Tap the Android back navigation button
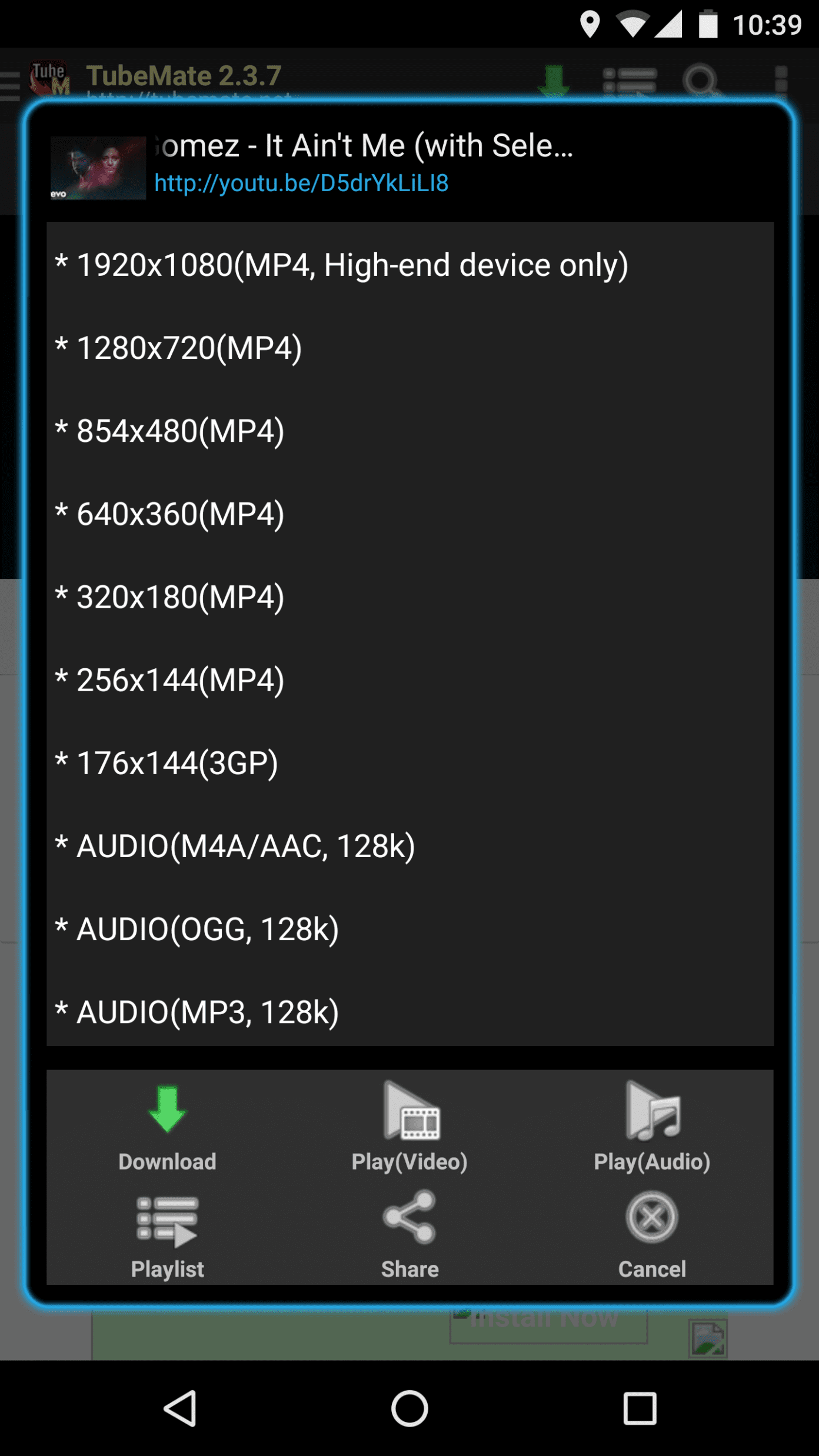 tap(179, 1408)
